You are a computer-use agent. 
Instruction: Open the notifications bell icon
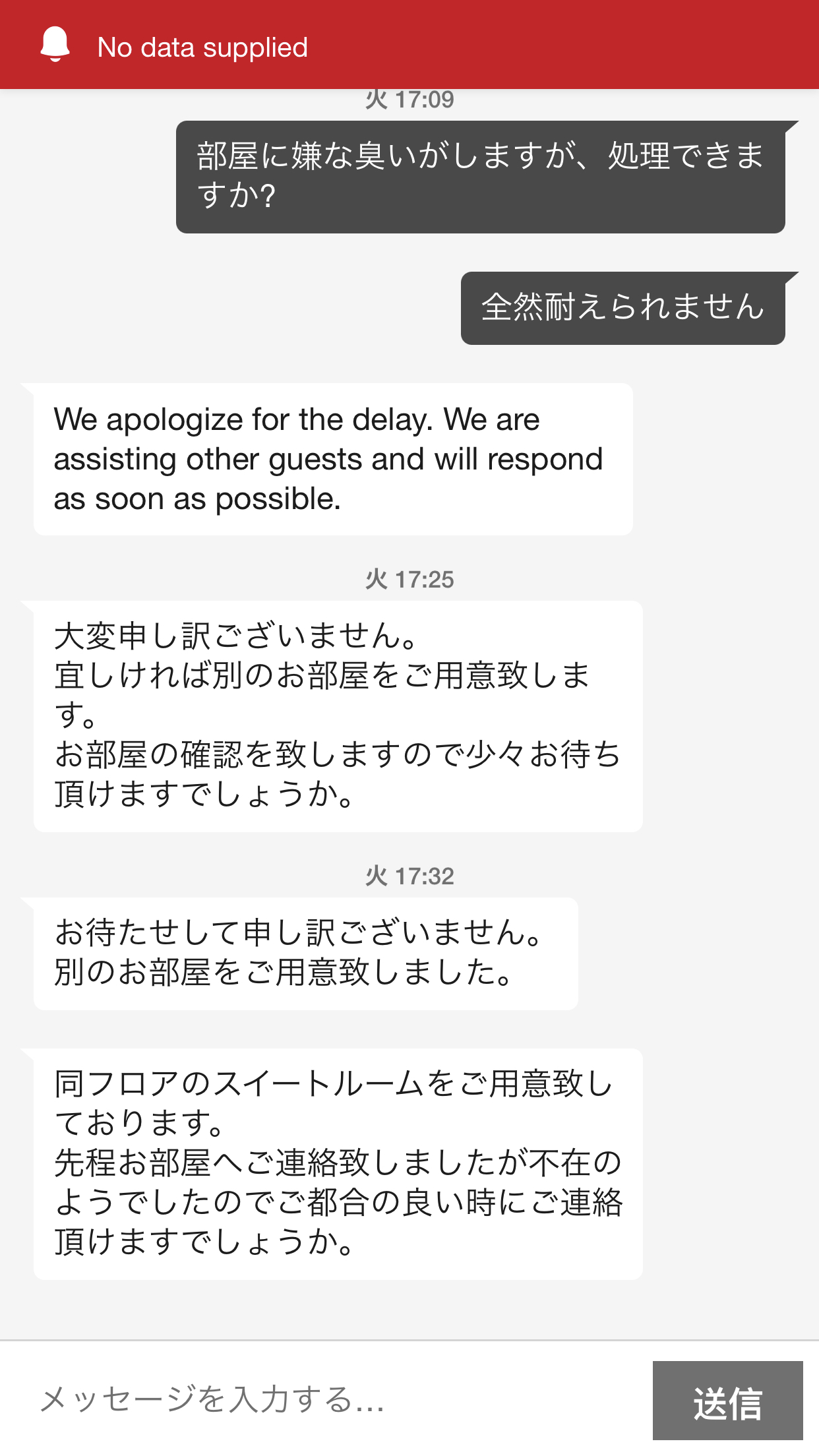click(55, 45)
